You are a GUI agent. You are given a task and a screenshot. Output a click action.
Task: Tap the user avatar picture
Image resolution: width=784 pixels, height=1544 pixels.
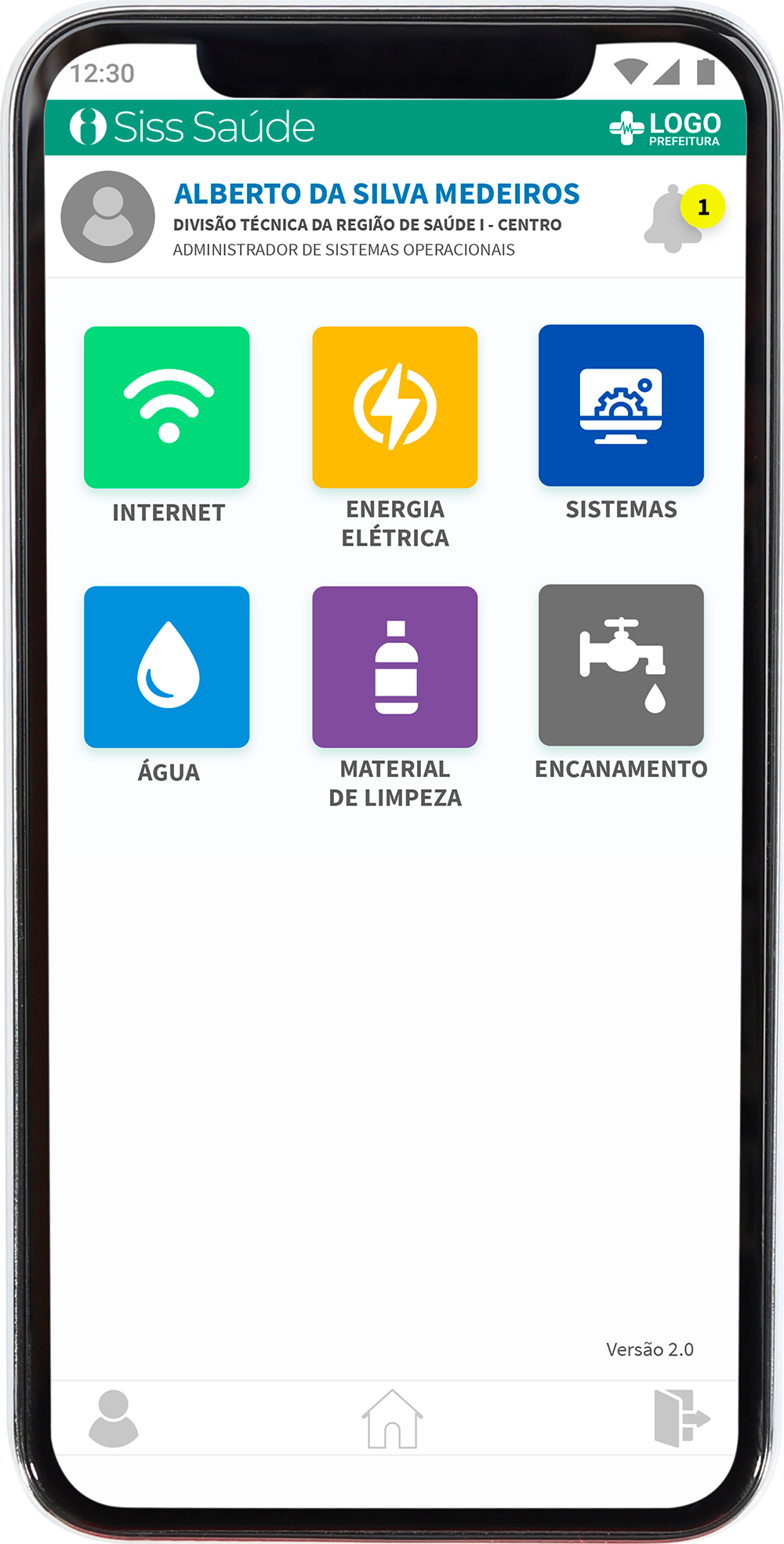pyautogui.click(x=107, y=217)
